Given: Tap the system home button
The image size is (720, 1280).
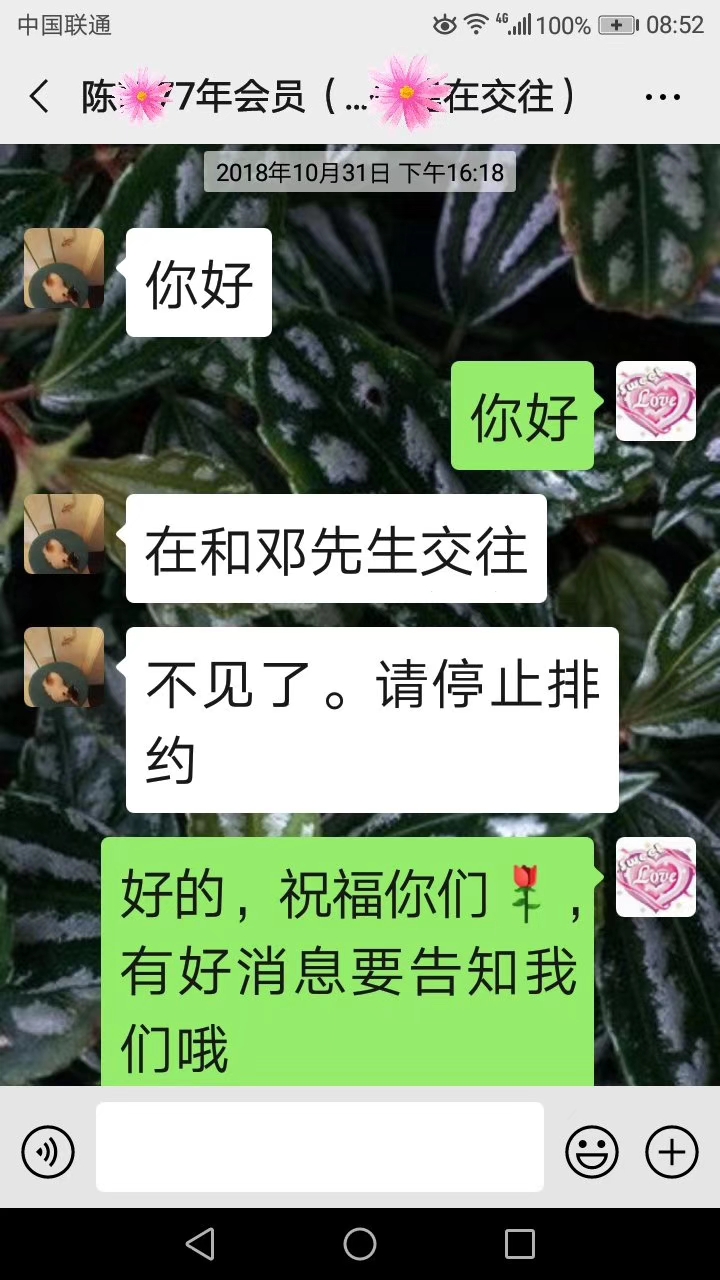Looking at the screenshot, I should point(360,1244).
